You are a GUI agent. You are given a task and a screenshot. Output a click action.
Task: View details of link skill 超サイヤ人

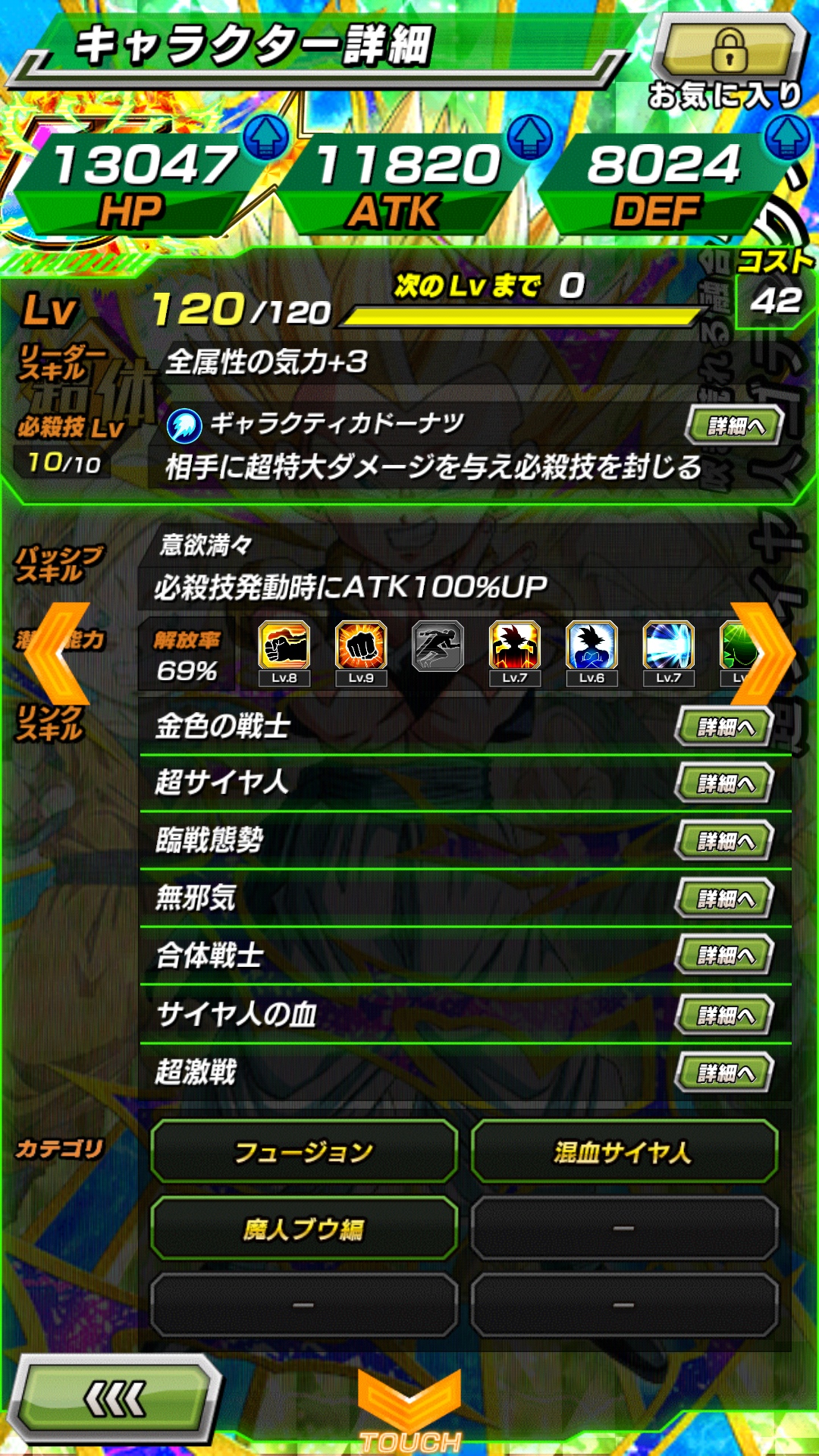[725, 783]
